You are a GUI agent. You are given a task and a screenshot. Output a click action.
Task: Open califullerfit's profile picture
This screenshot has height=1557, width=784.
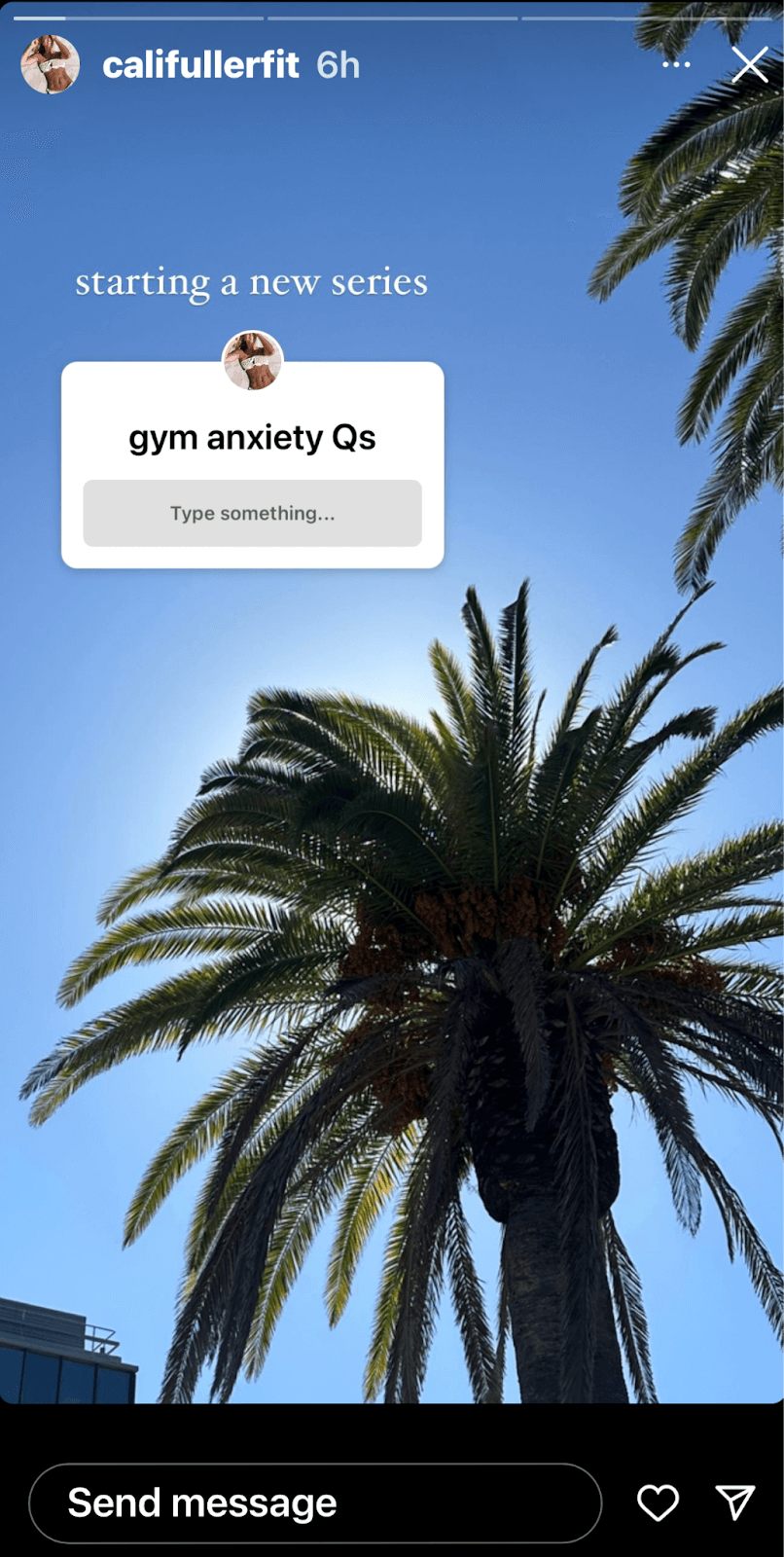click(51, 65)
